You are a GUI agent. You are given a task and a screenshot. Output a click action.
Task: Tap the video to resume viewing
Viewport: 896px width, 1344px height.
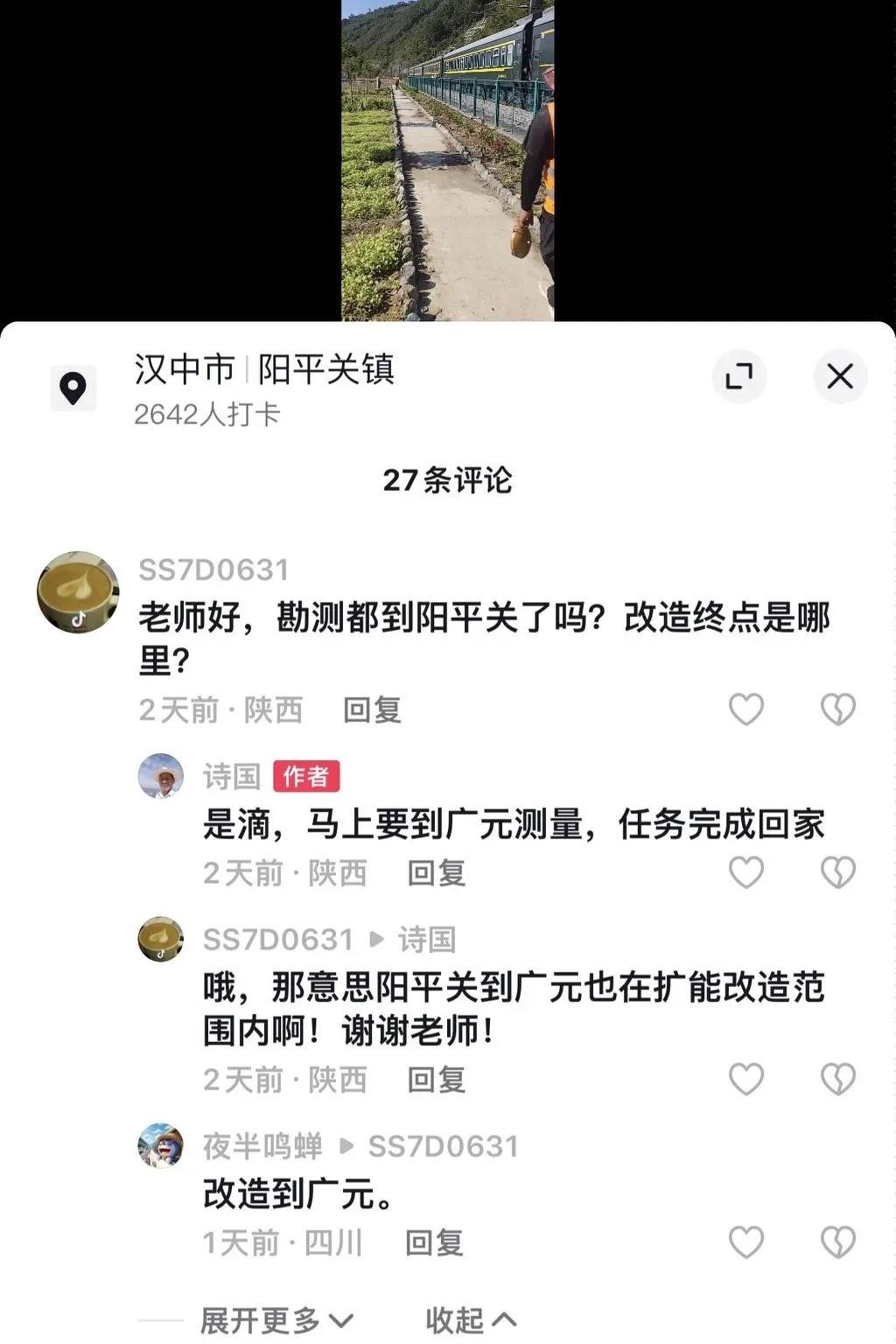point(447,159)
